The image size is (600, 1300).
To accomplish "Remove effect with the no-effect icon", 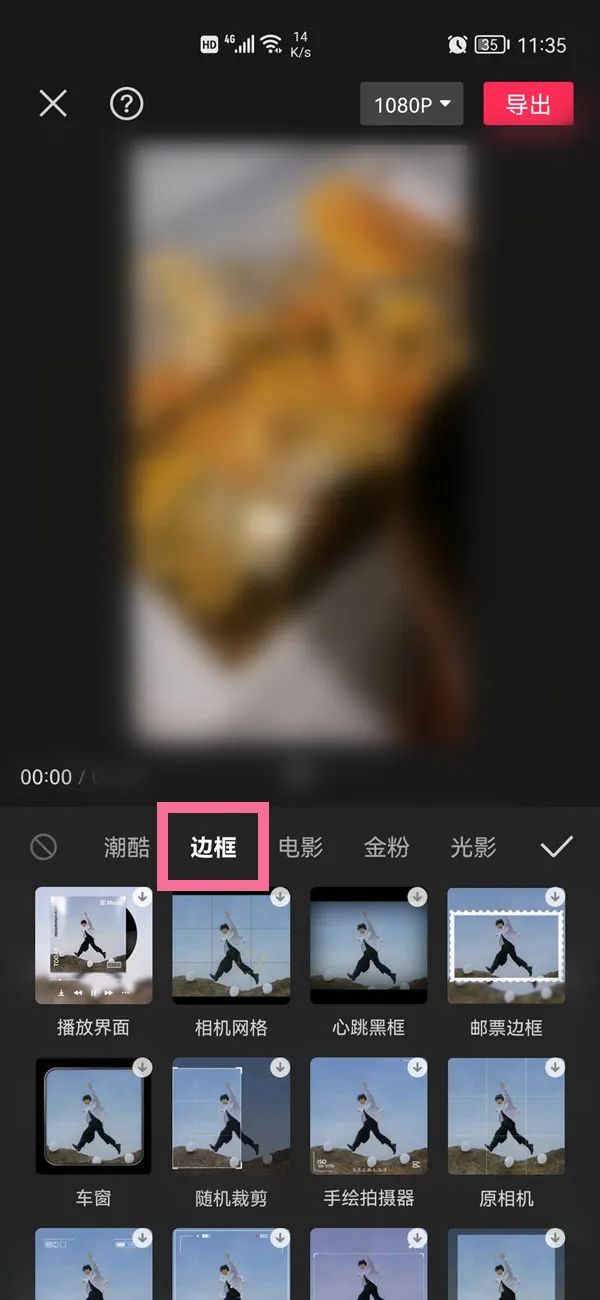I will pyautogui.click(x=43, y=848).
